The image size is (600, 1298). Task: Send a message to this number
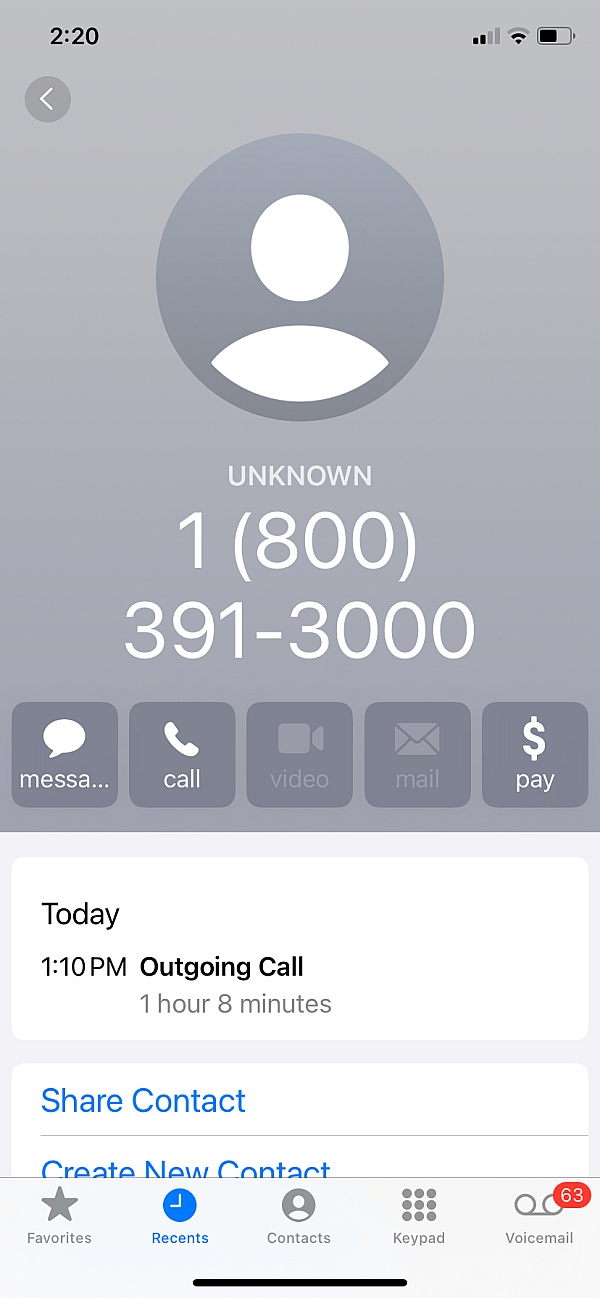pyautogui.click(x=65, y=754)
